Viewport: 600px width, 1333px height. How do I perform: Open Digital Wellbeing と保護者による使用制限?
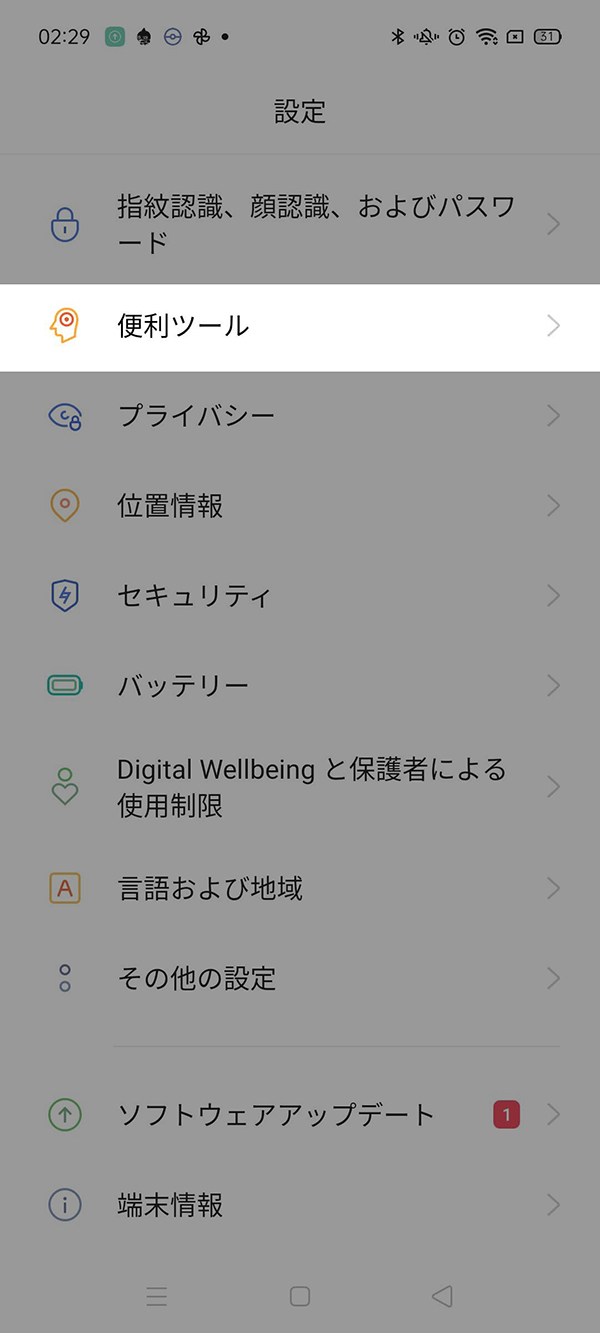(300, 787)
